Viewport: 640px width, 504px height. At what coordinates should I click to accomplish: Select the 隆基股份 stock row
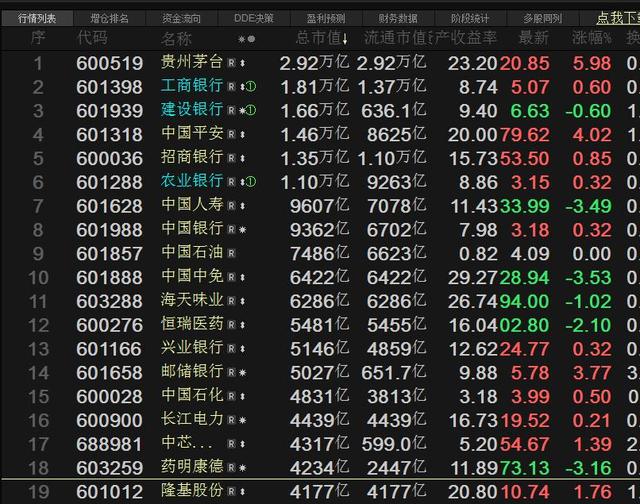192,490
